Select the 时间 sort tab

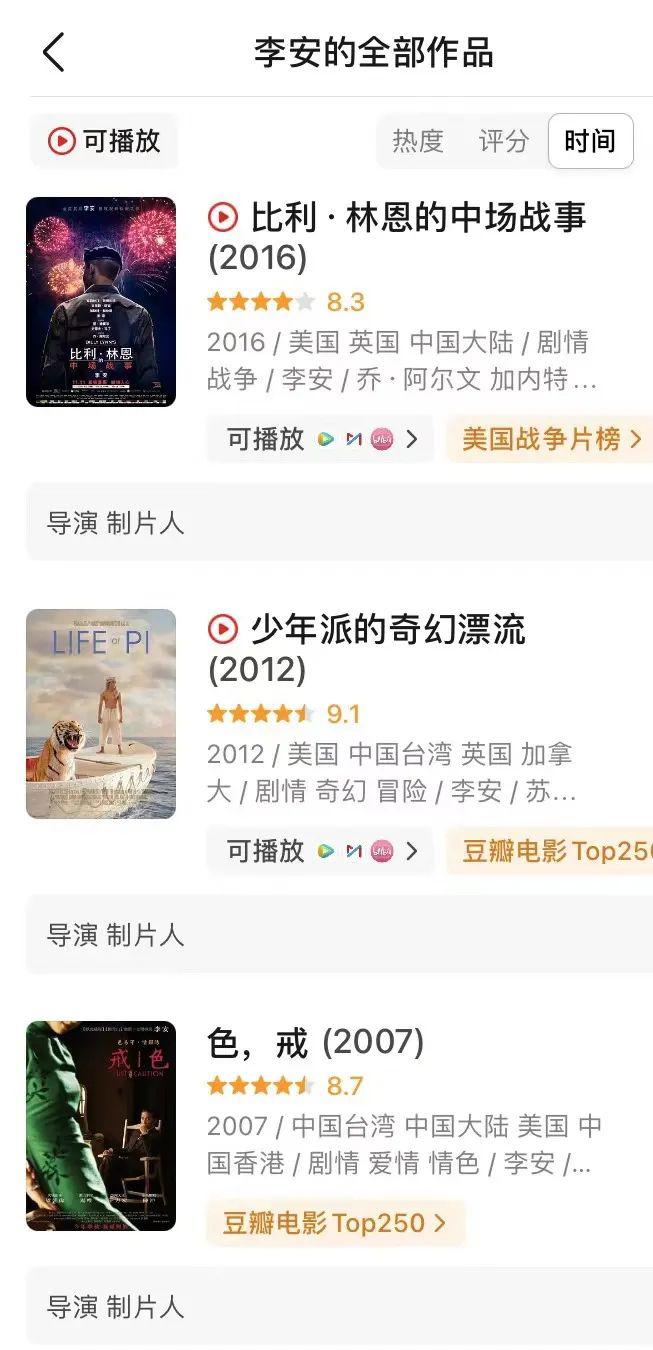click(x=590, y=141)
